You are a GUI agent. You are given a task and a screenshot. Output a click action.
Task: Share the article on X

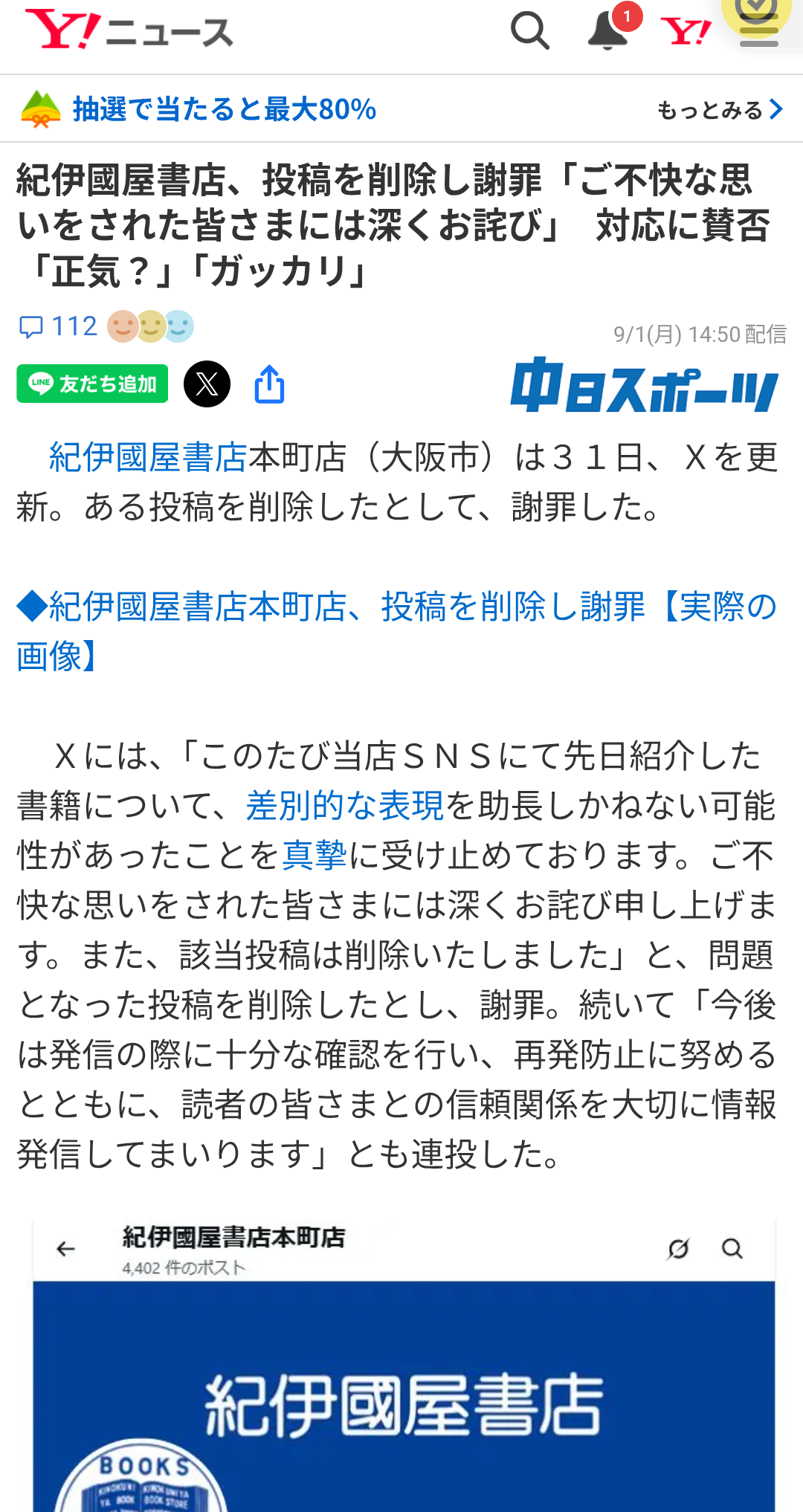pyautogui.click(x=207, y=384)
